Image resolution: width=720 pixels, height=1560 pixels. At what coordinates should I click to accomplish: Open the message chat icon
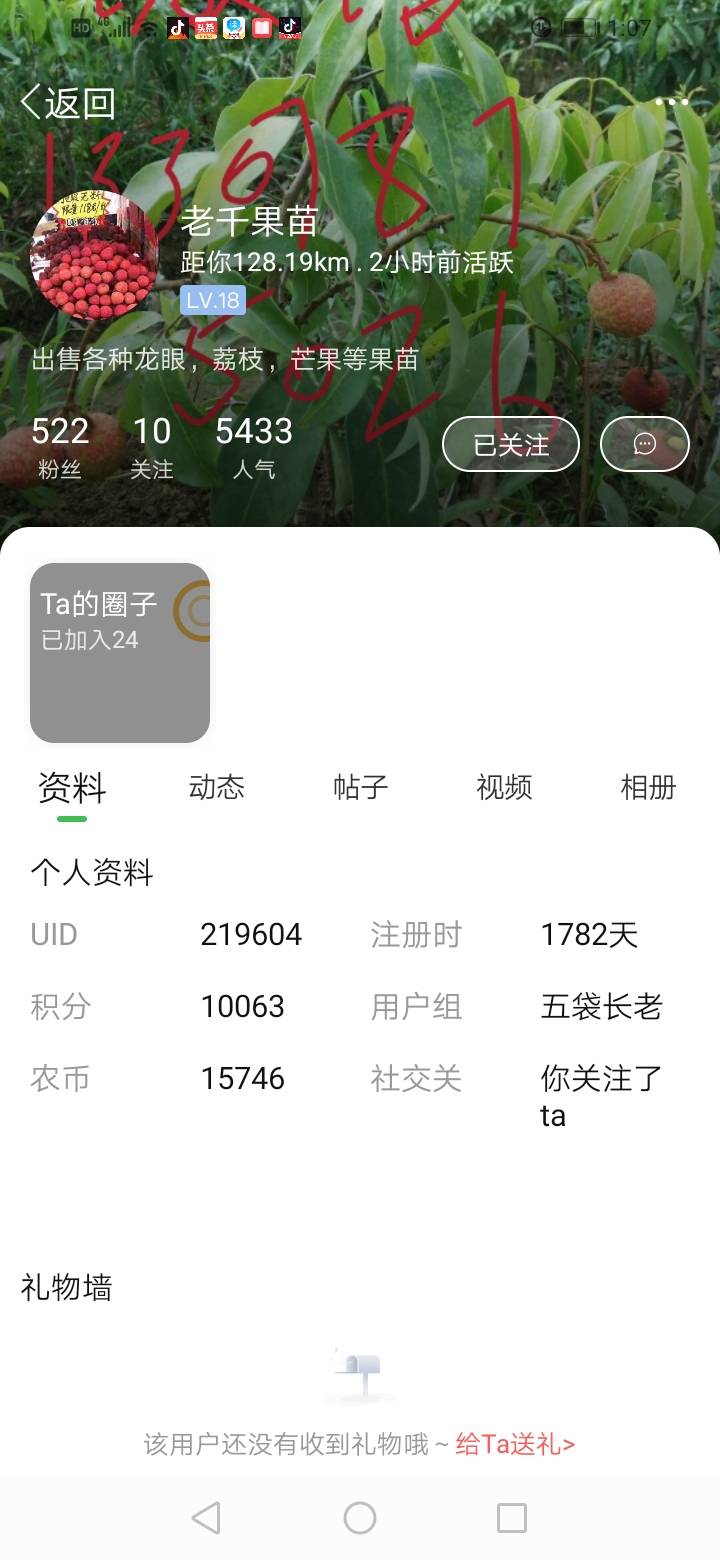point(645,444)
